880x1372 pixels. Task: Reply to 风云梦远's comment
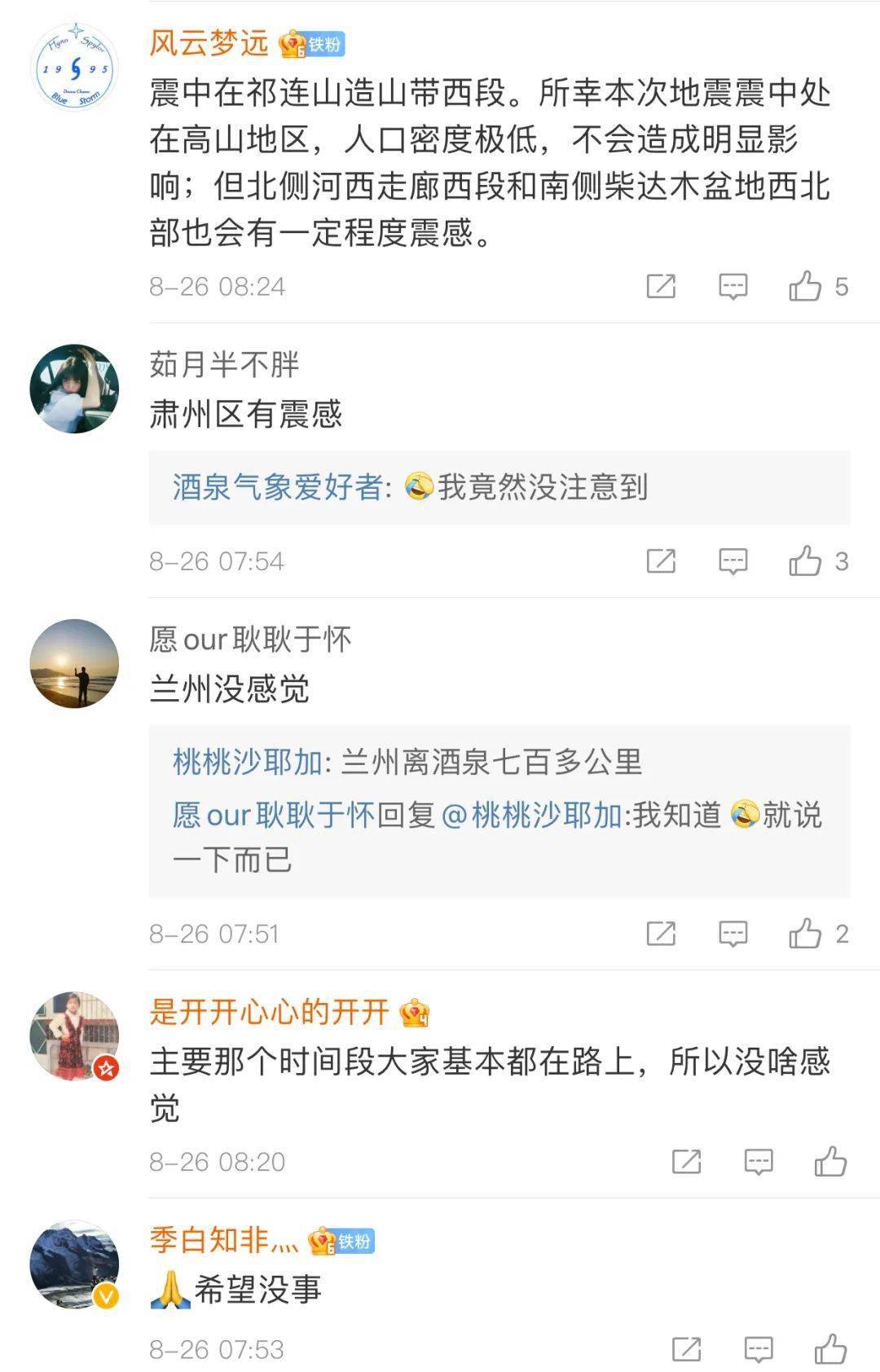click(x=733, y=286)
